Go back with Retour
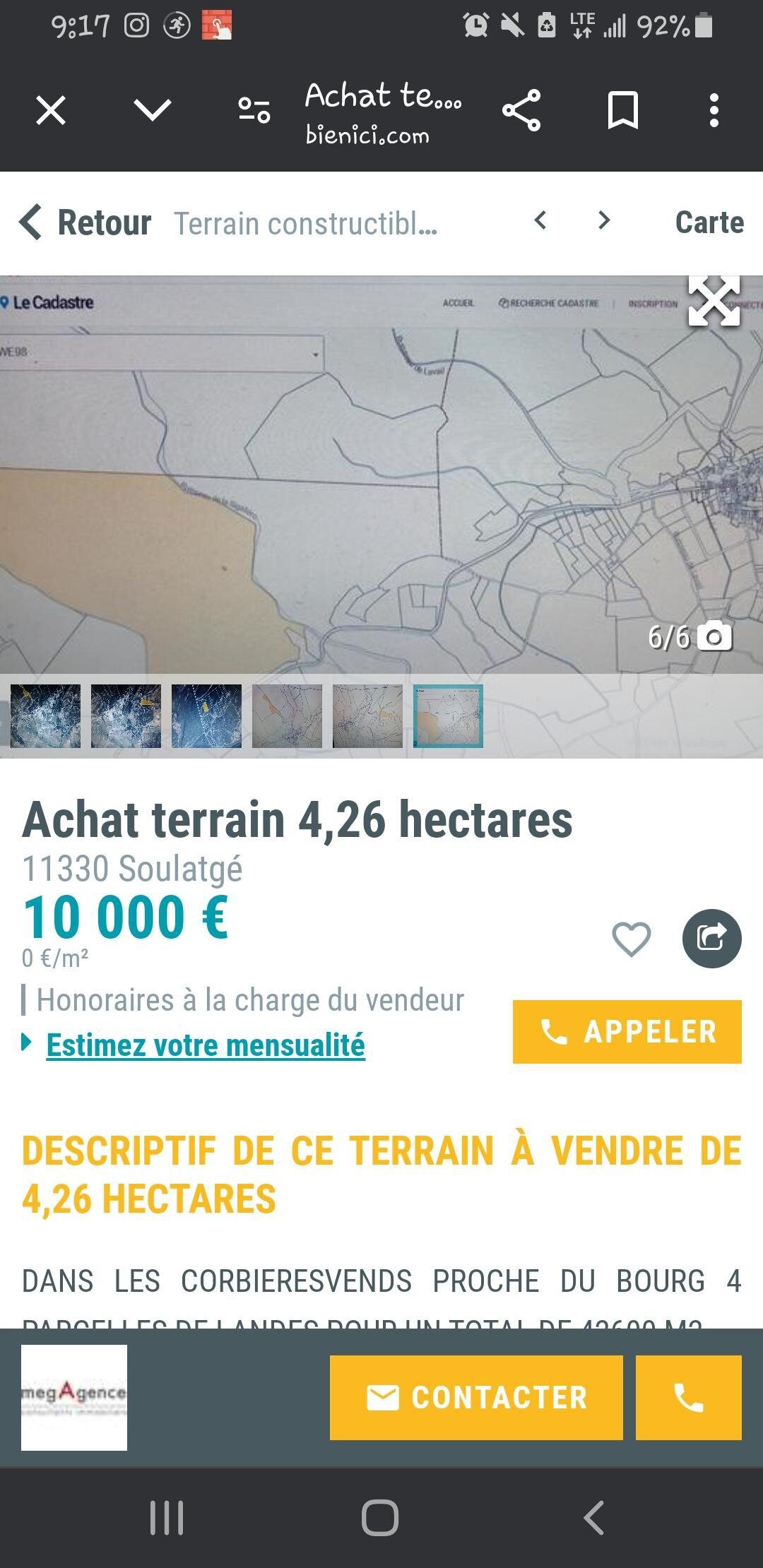Viewport: 763px width, 1568px height. pyautogui.click(x=85, y=222)
